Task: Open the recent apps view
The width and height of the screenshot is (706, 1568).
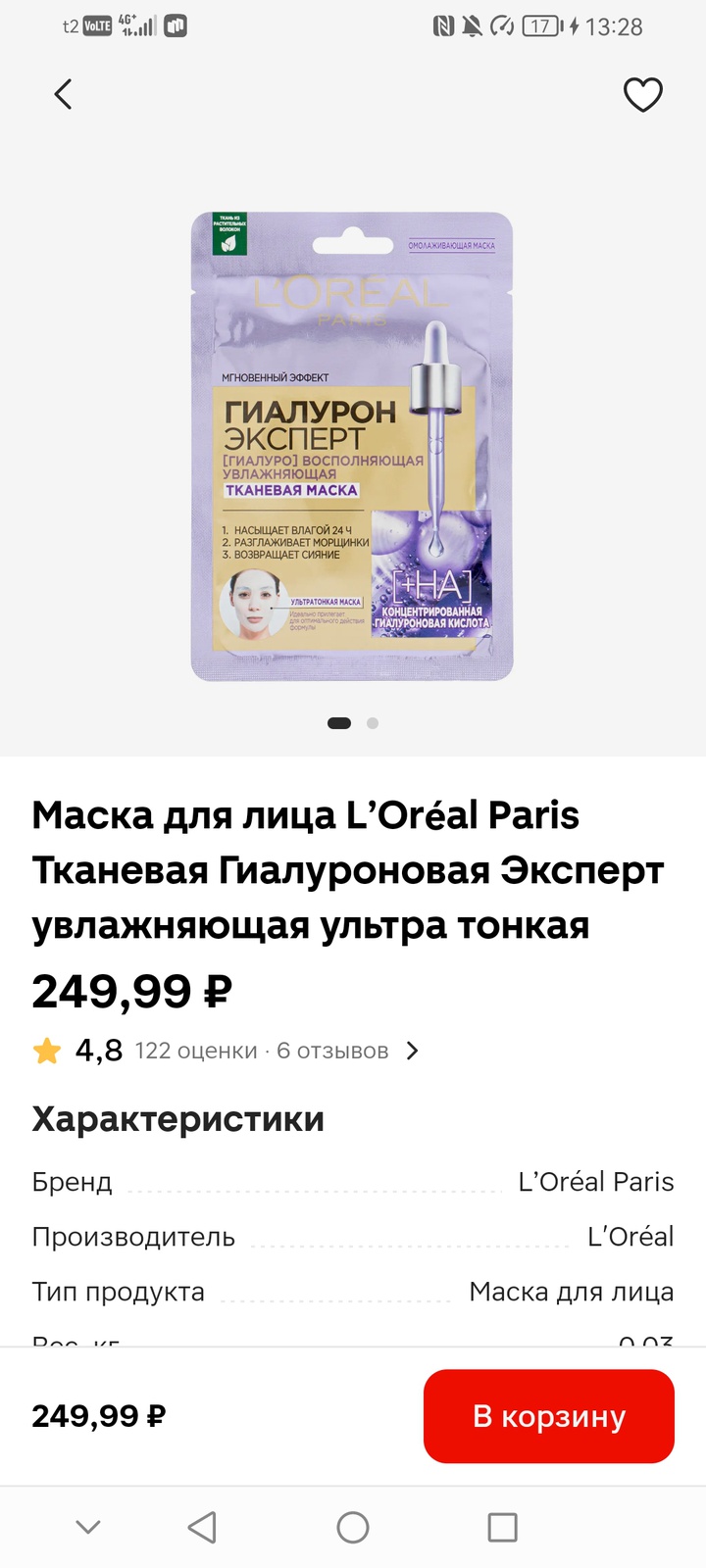Action: point(502,1527)
